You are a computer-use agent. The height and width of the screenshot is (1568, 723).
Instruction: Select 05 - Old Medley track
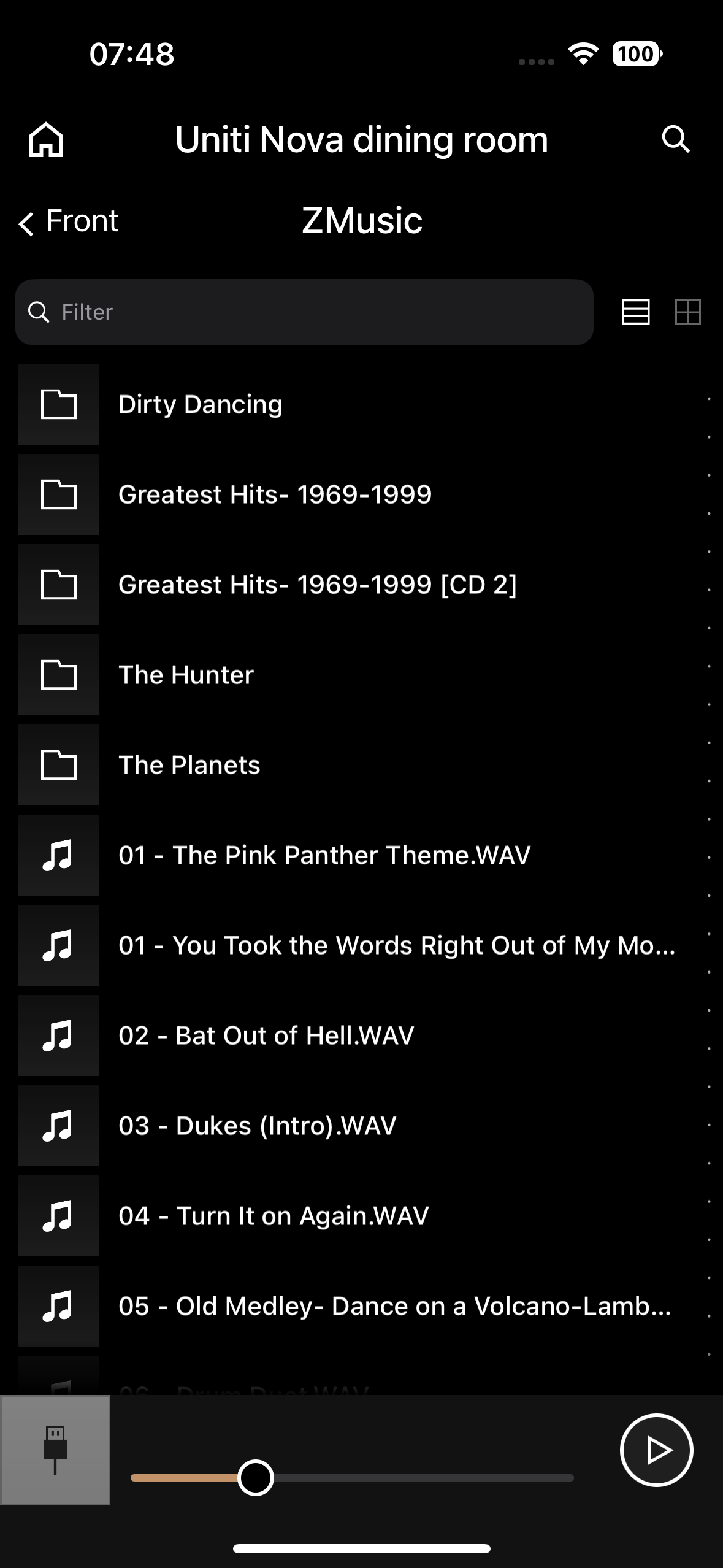394,1307
